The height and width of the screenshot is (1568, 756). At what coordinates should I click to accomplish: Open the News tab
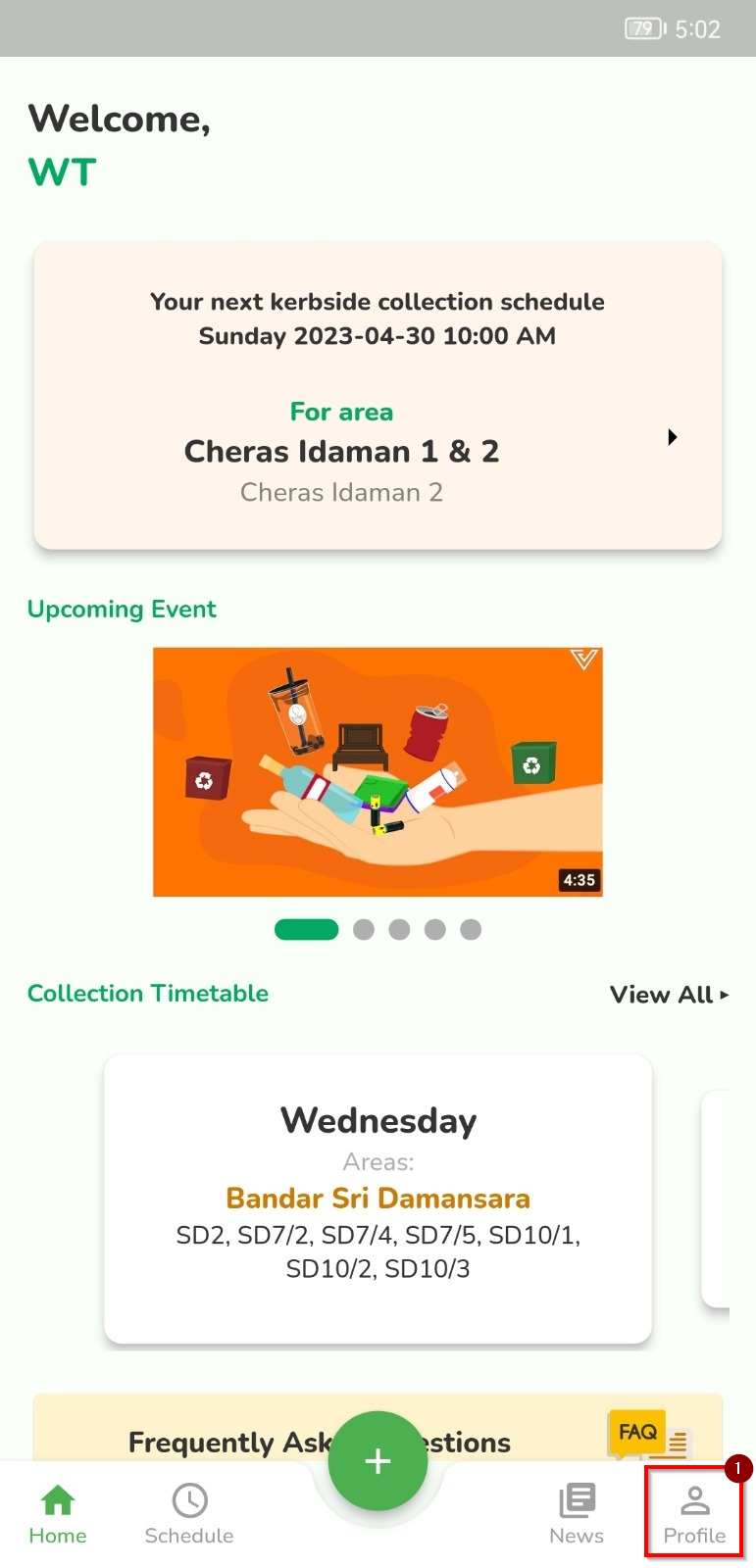click(577, 1513)
